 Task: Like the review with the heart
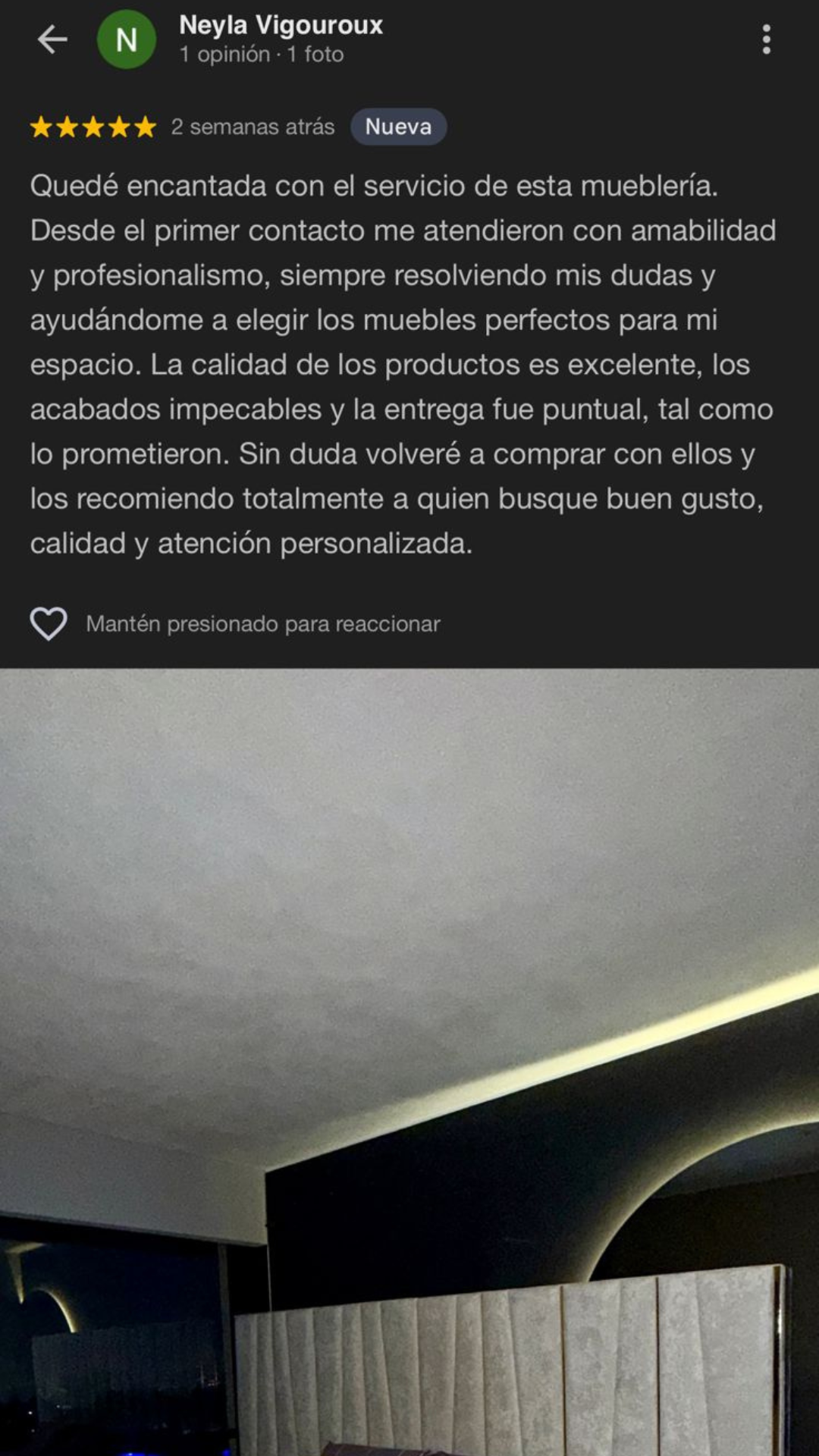coord(49,623)
